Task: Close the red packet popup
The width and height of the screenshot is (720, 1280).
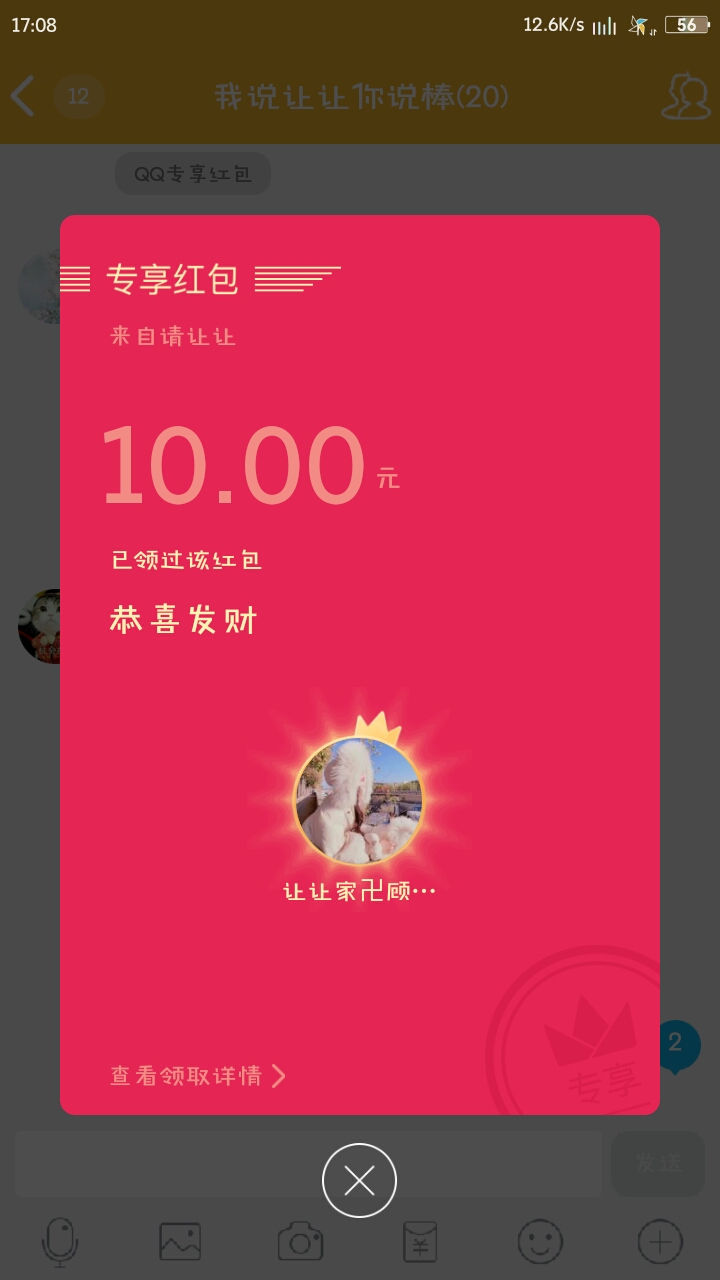Action: (359, 1180)
